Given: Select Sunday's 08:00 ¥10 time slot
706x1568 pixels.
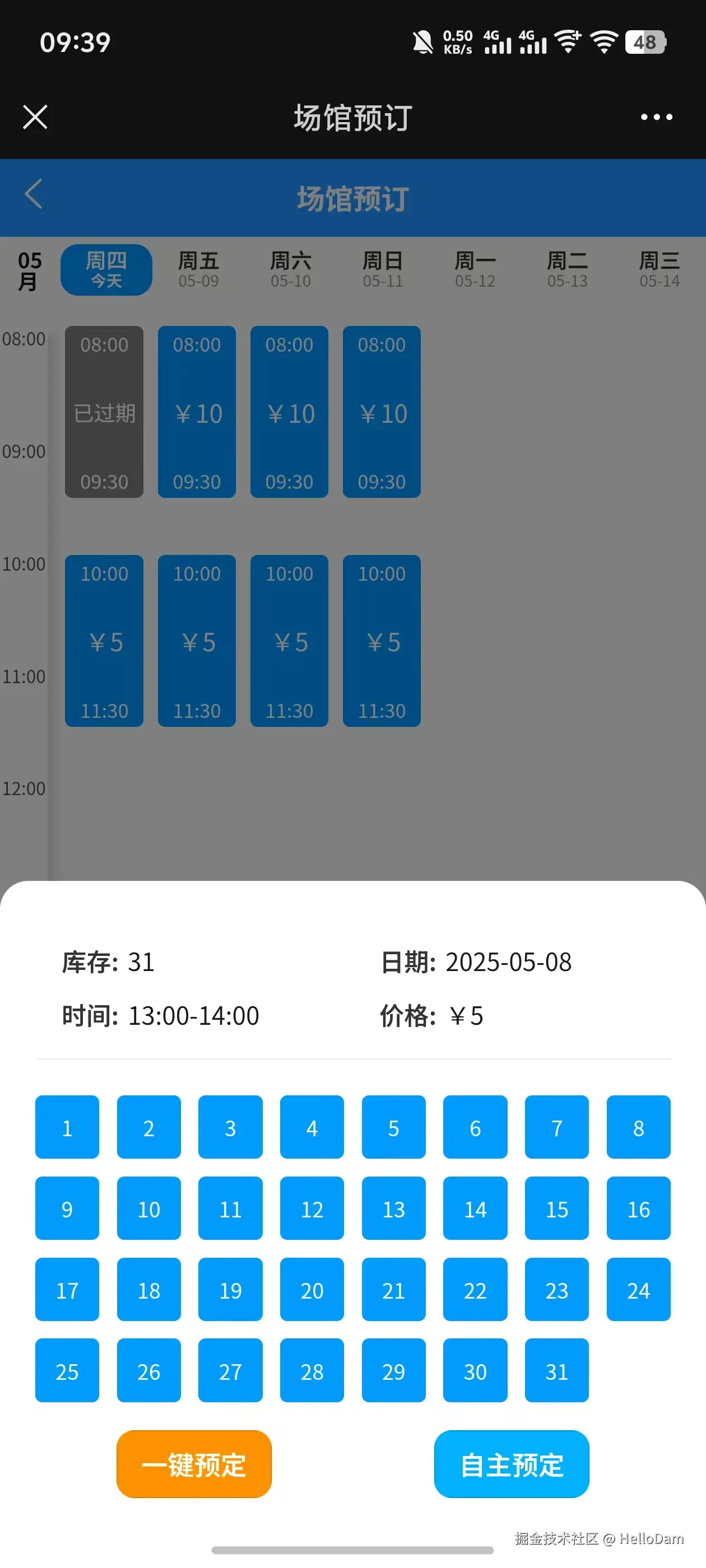Looking at the screenshot, I should pos(382,413).
